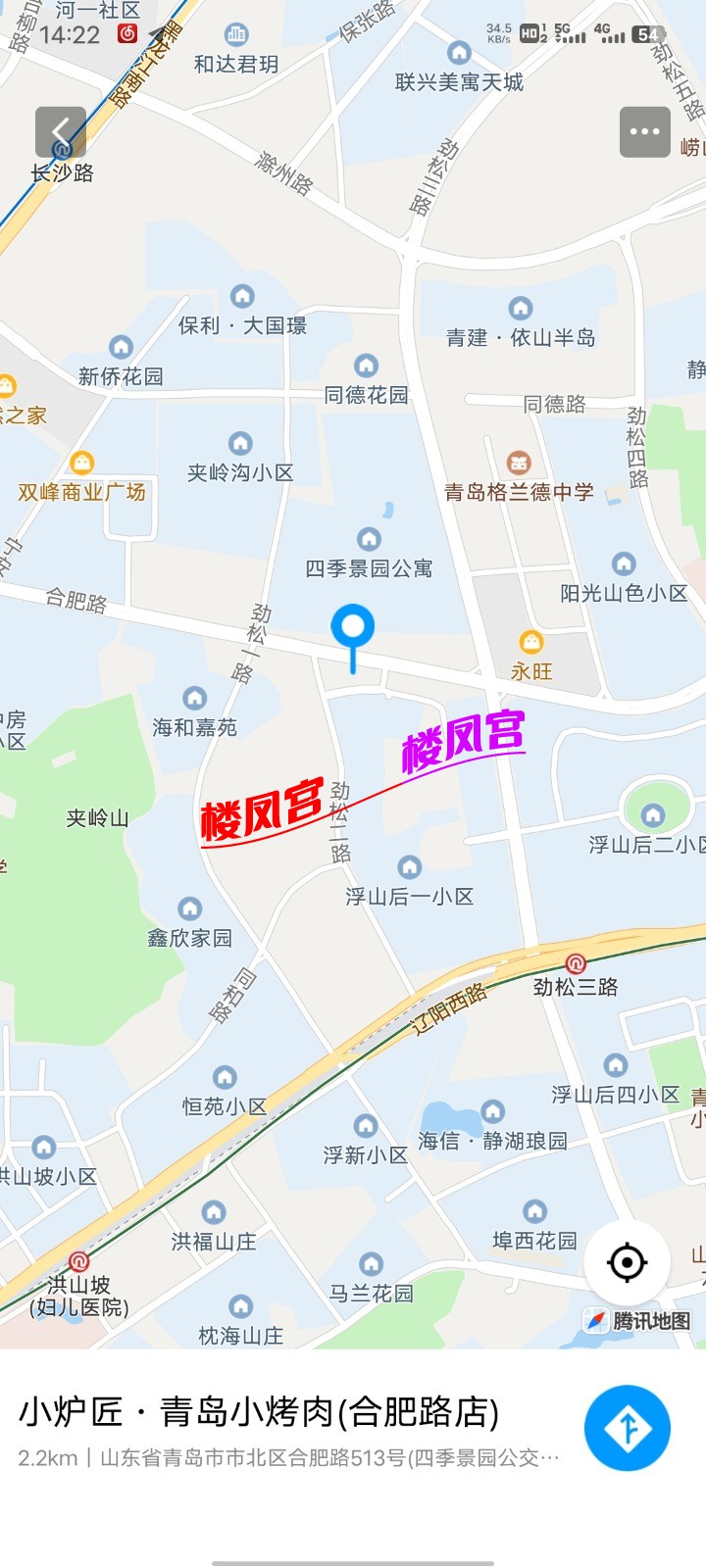Start navigation to 小炉匠·青岛小烤肉

tap(628, 1428)
